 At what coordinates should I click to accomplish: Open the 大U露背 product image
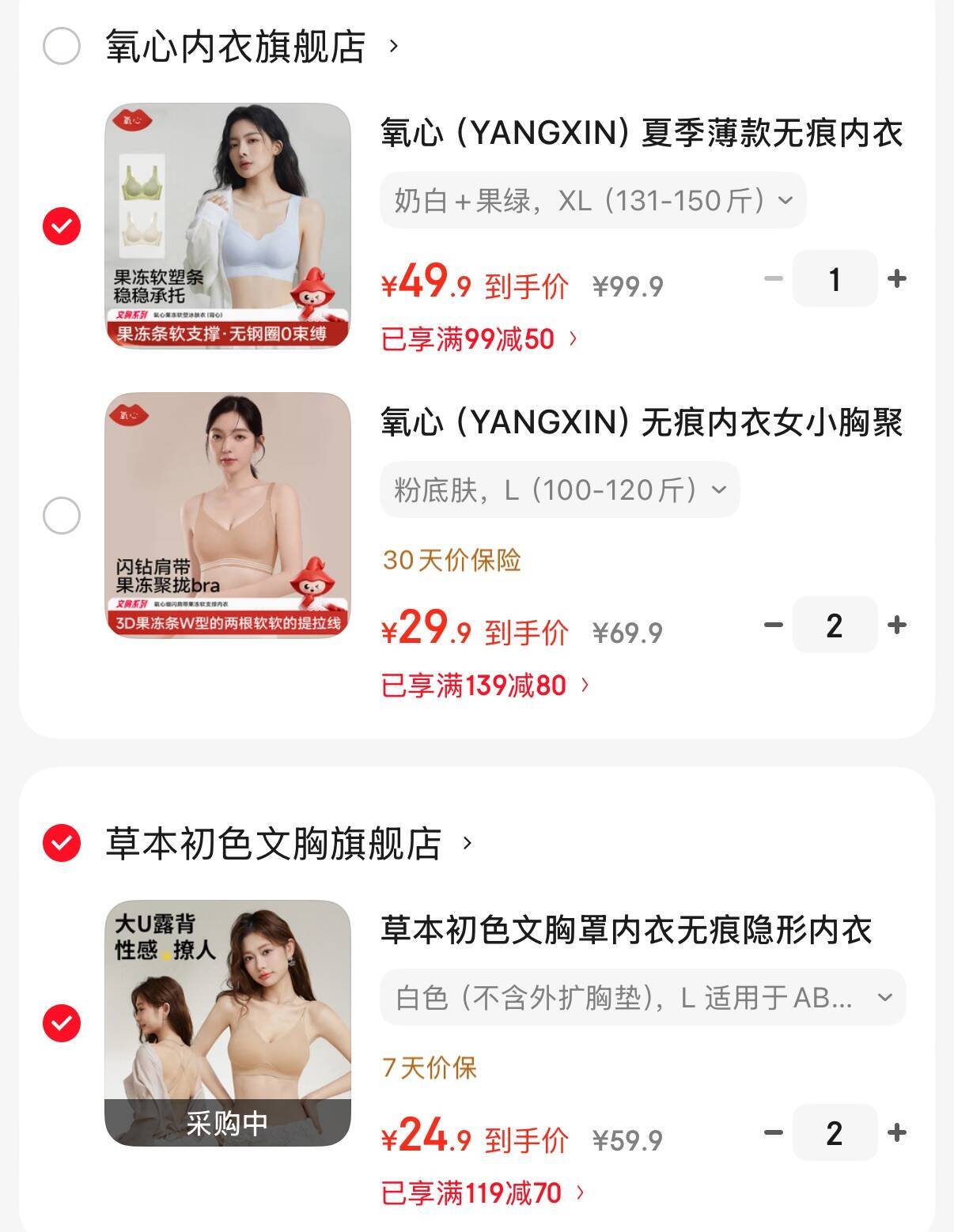tap(228, 1022)
